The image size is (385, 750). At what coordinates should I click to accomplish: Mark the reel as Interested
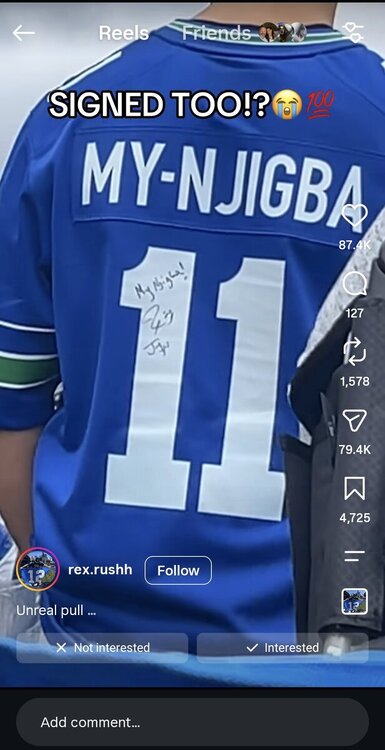[282, 648]
